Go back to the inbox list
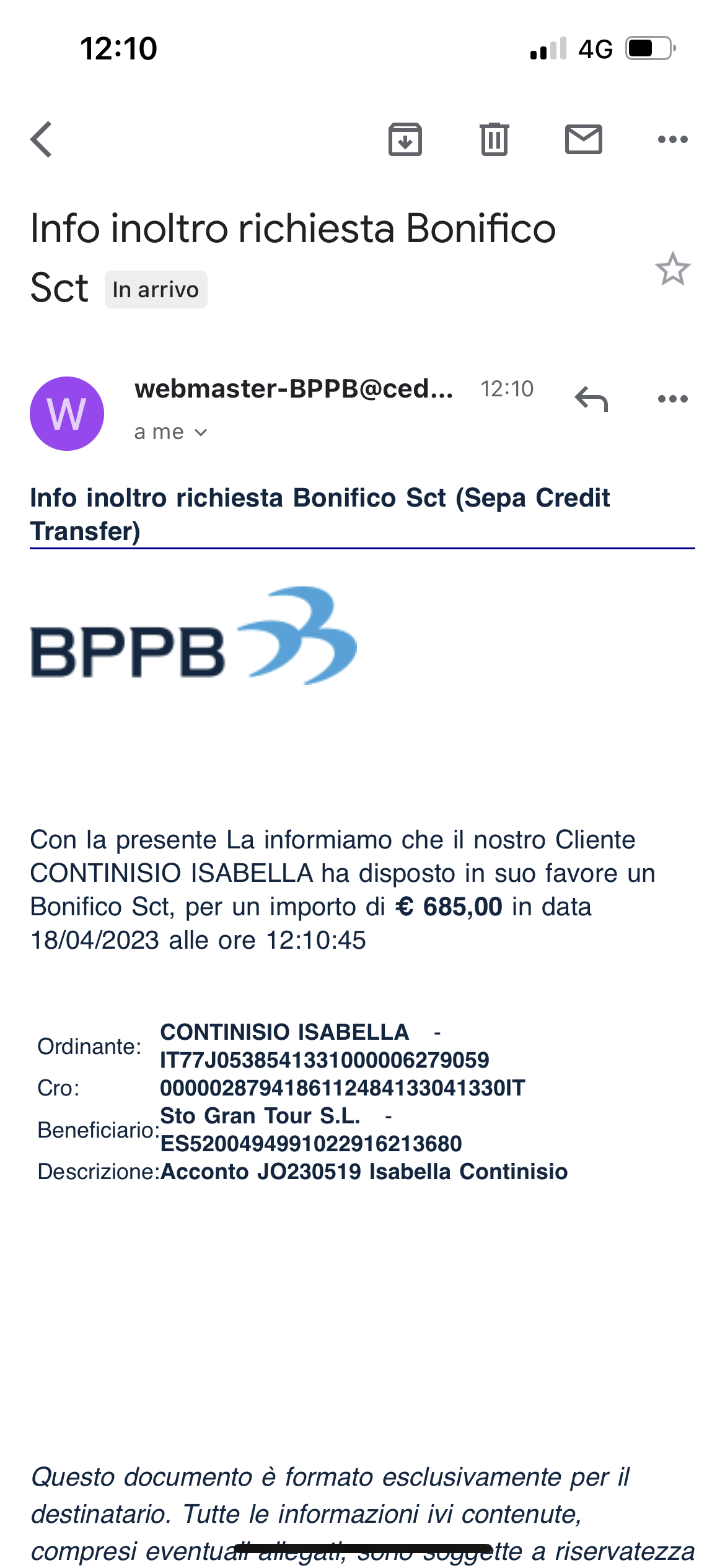This screenshot has height=1568, width=725. tap(42, 139)
